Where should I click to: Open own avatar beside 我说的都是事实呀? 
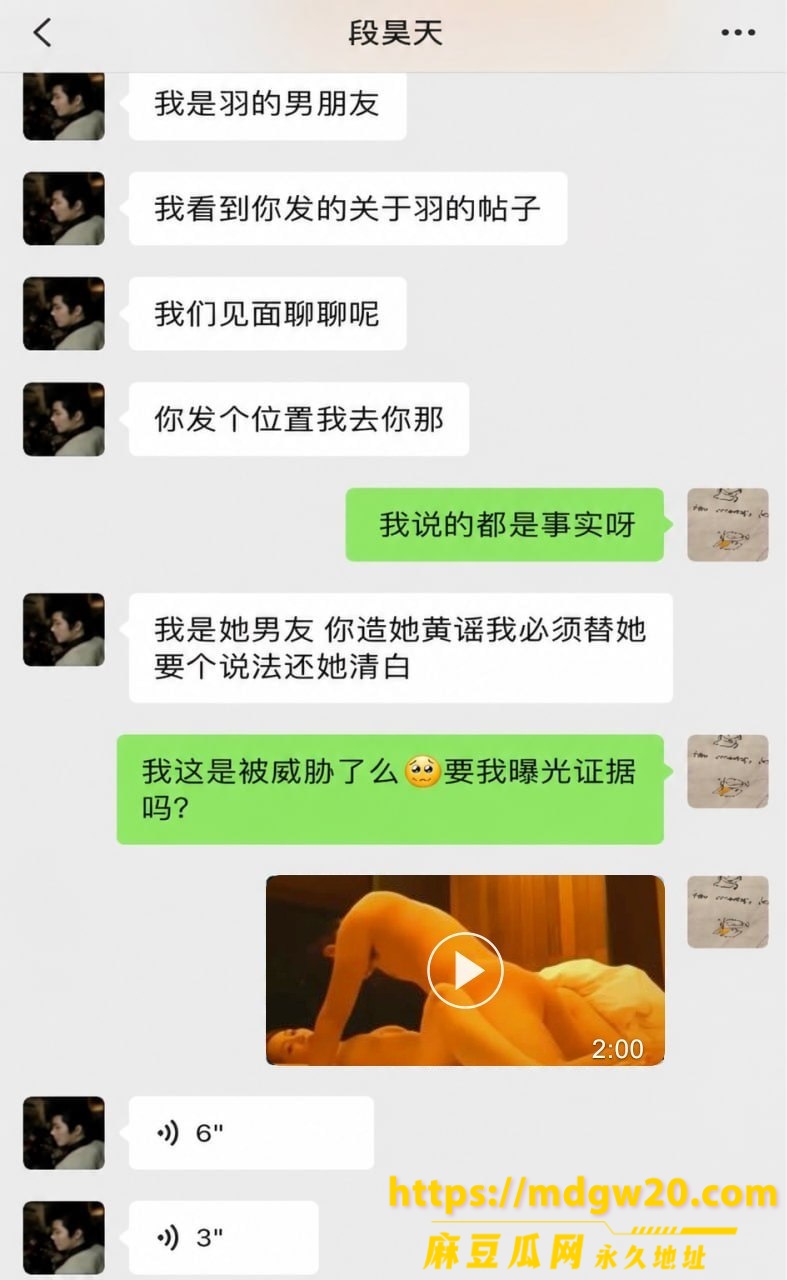[x=728, y=524]
